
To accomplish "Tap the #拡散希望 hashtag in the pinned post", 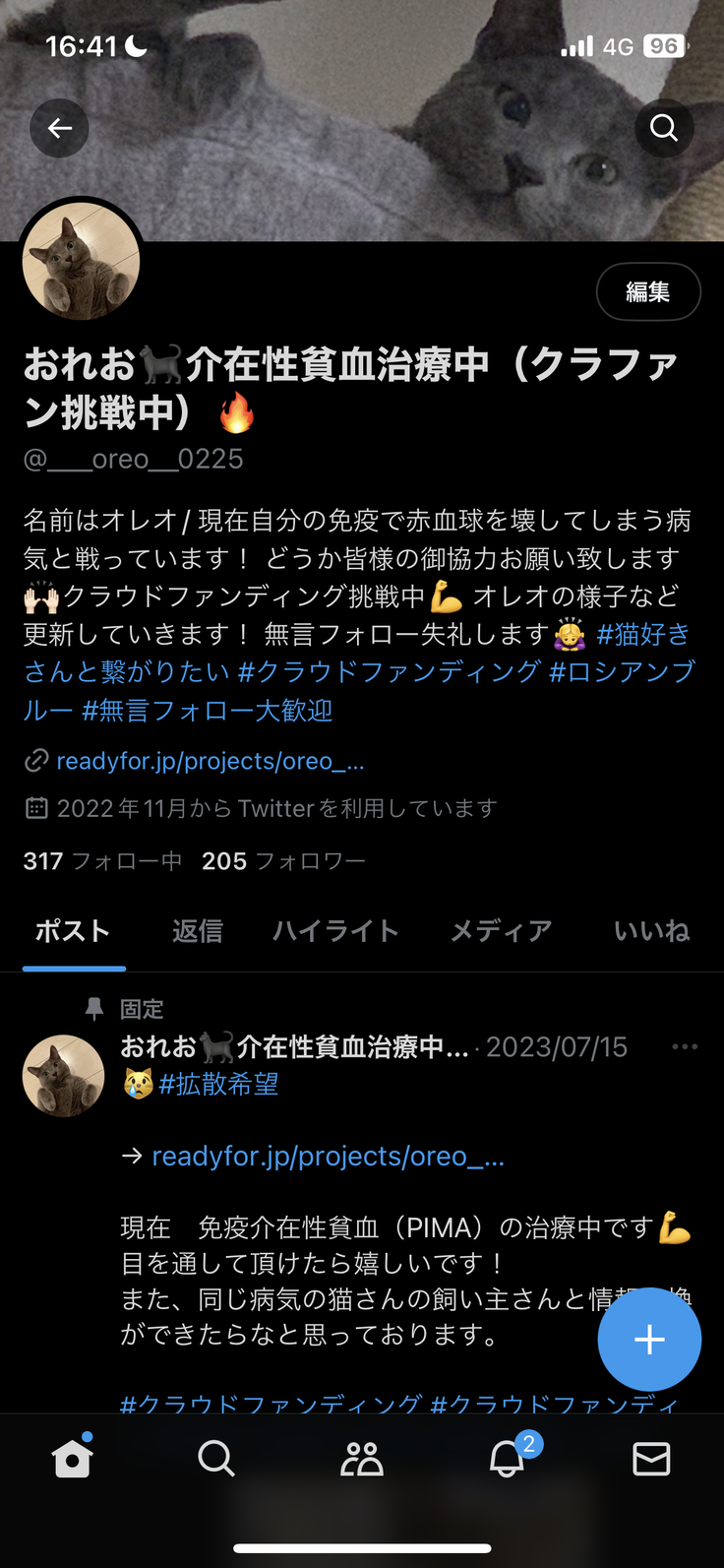I will coord(218,1085).
